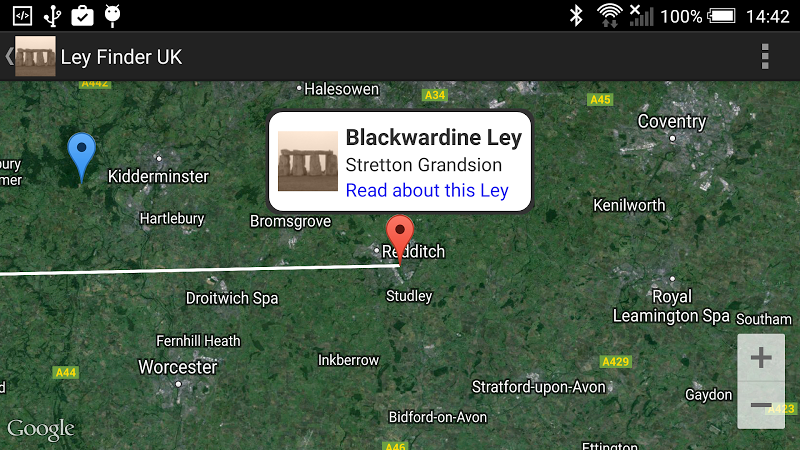Select the blue marker near Kidderminster
This screenshot has height=450, width=800.
(x=81, y=155)
